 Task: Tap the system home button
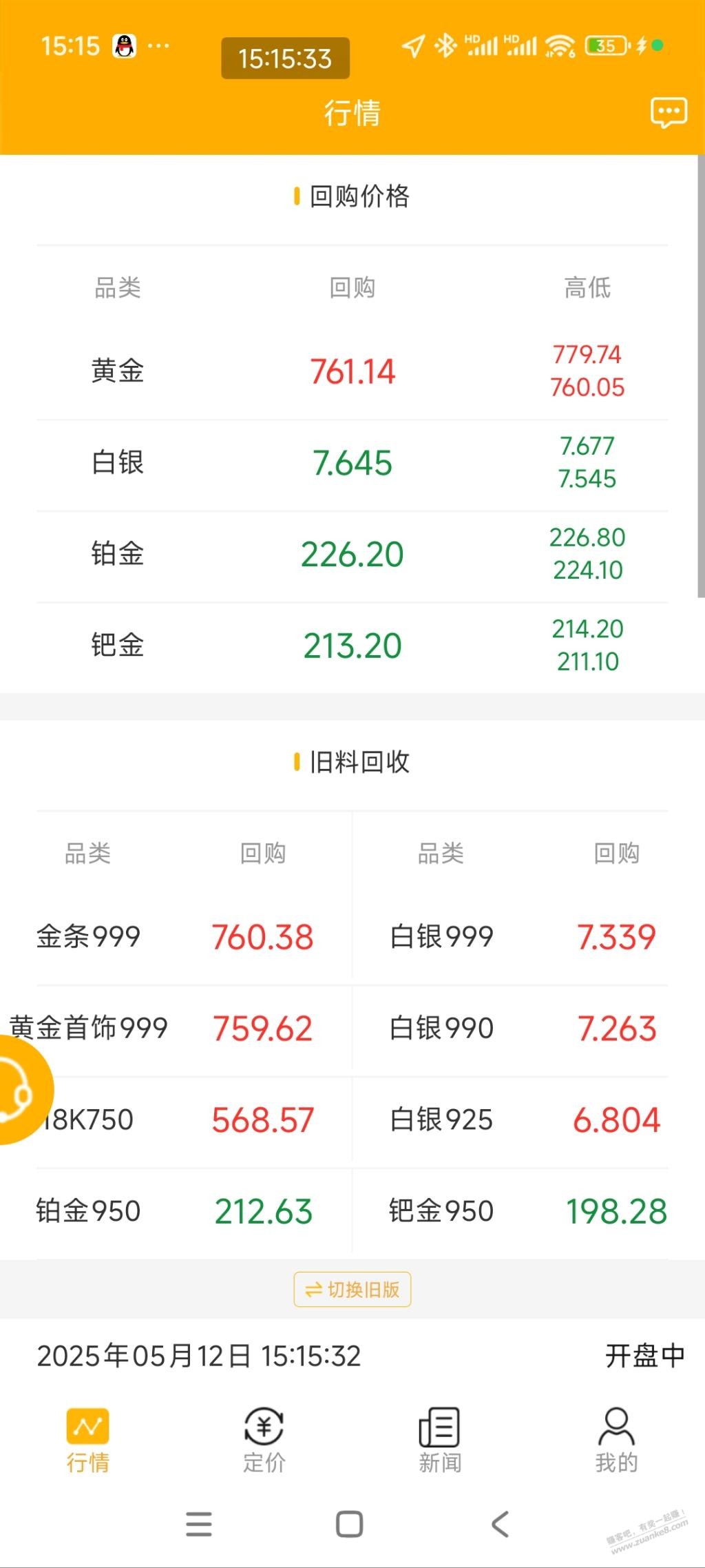[350, 1524]
